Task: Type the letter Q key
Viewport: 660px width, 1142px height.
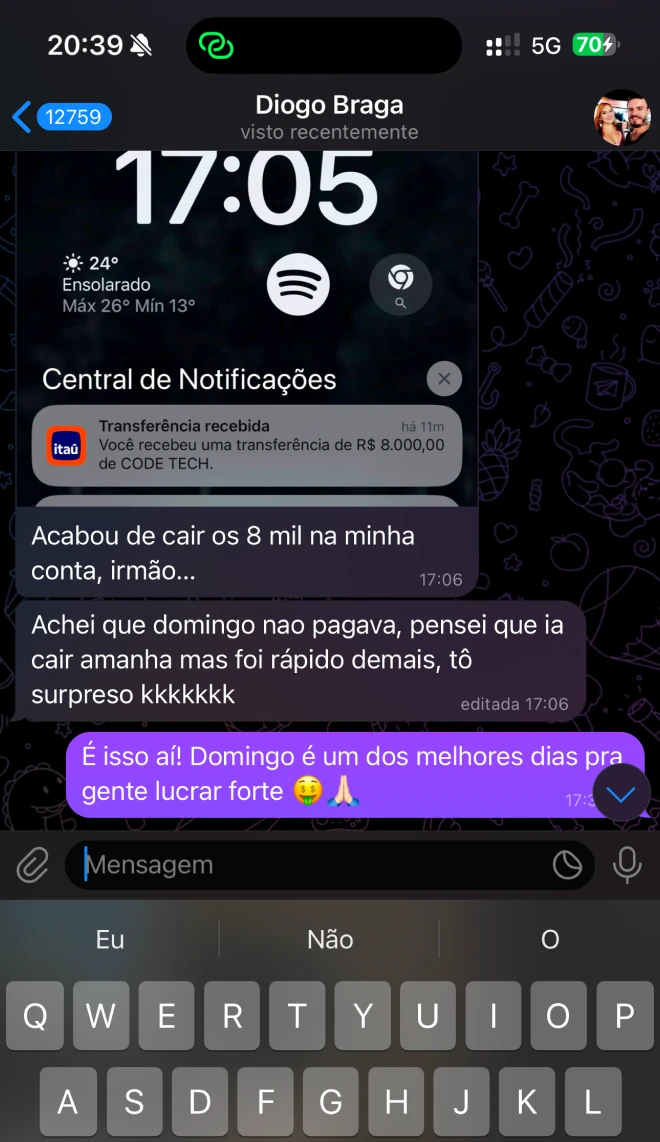Action: coord(35,1016)
